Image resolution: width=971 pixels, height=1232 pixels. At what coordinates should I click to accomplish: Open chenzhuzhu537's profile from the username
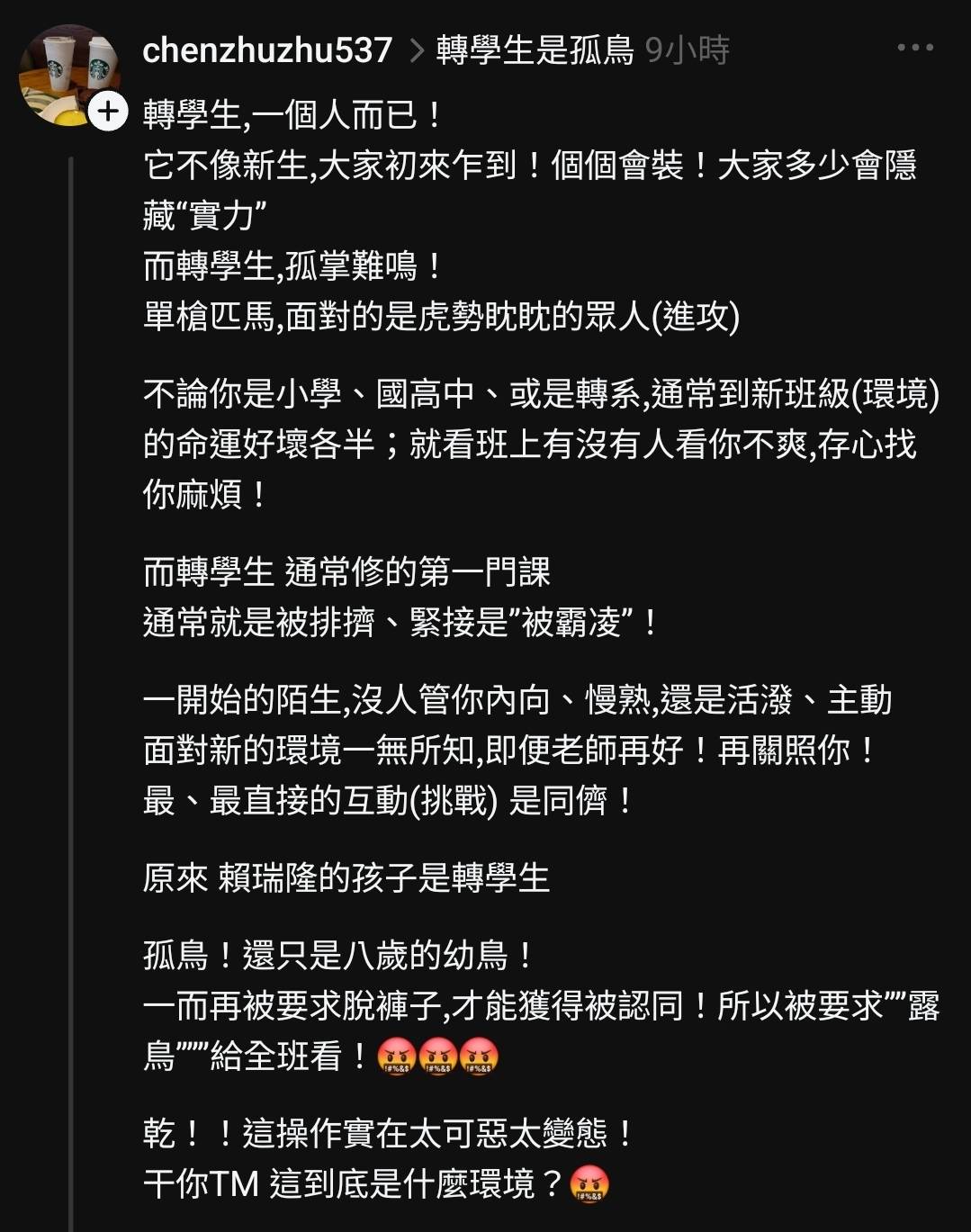point(267,50)
